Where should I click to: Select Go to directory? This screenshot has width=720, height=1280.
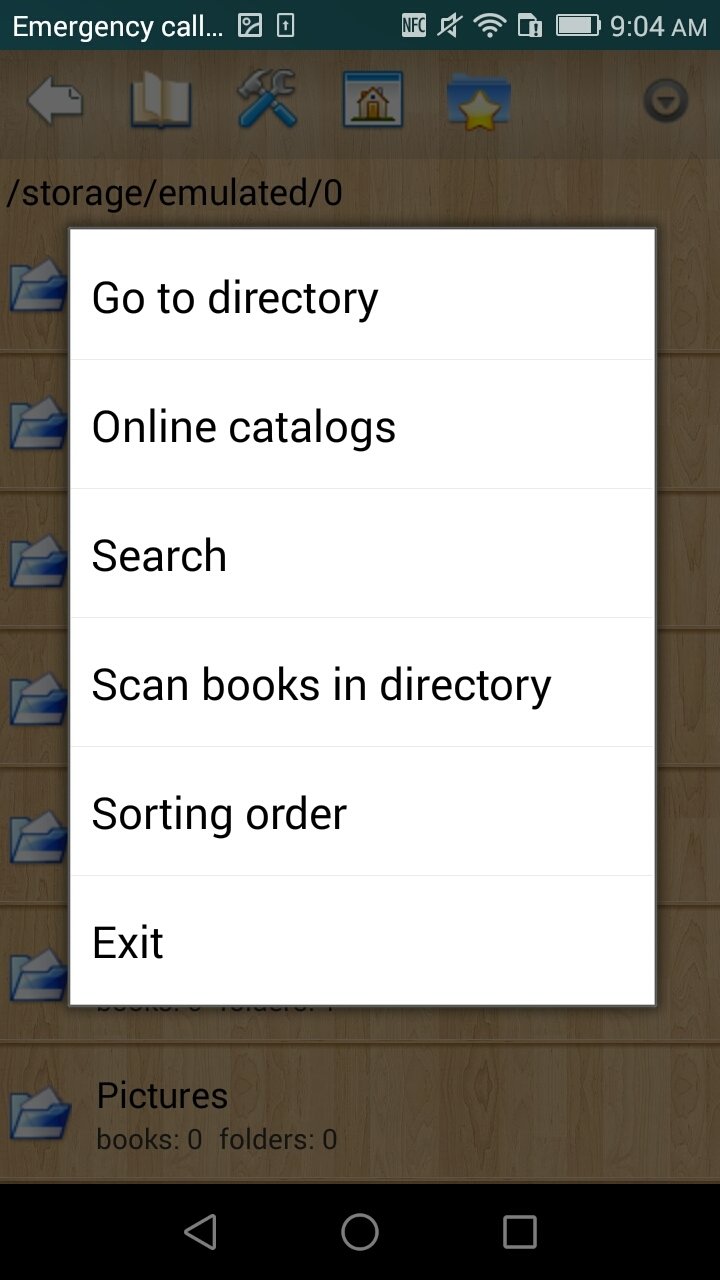tap(362, 296)
